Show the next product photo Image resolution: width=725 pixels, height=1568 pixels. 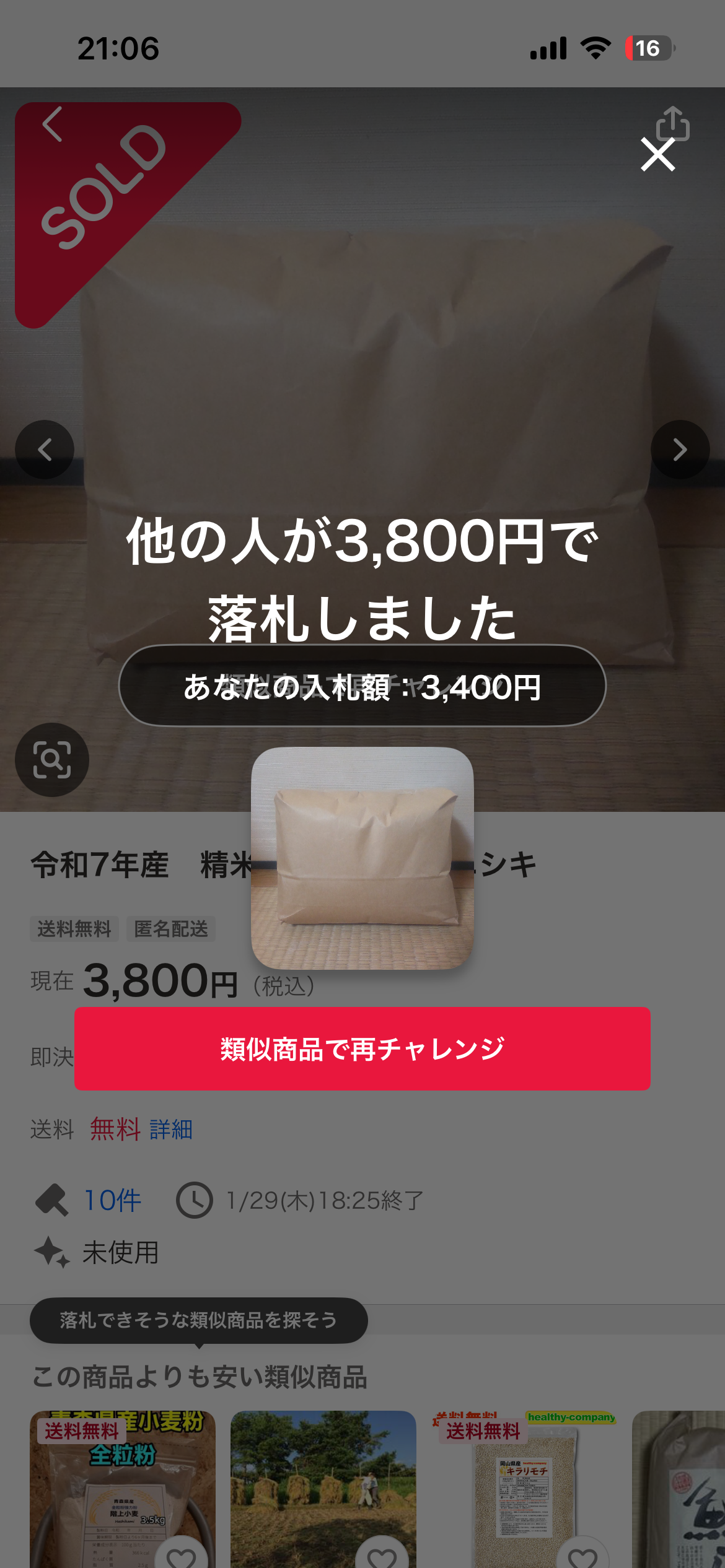(x=680, y=450)
